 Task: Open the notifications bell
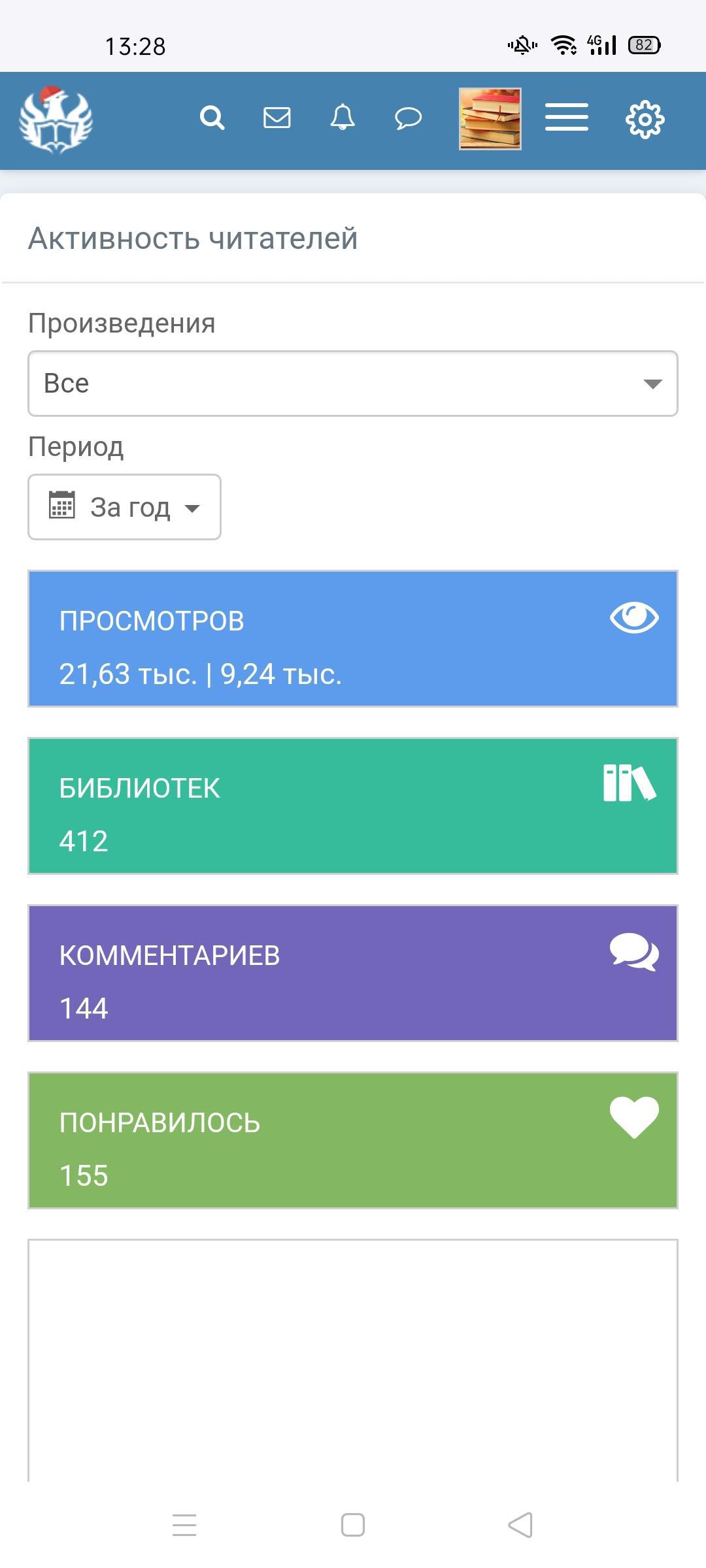tap(343, 118)
